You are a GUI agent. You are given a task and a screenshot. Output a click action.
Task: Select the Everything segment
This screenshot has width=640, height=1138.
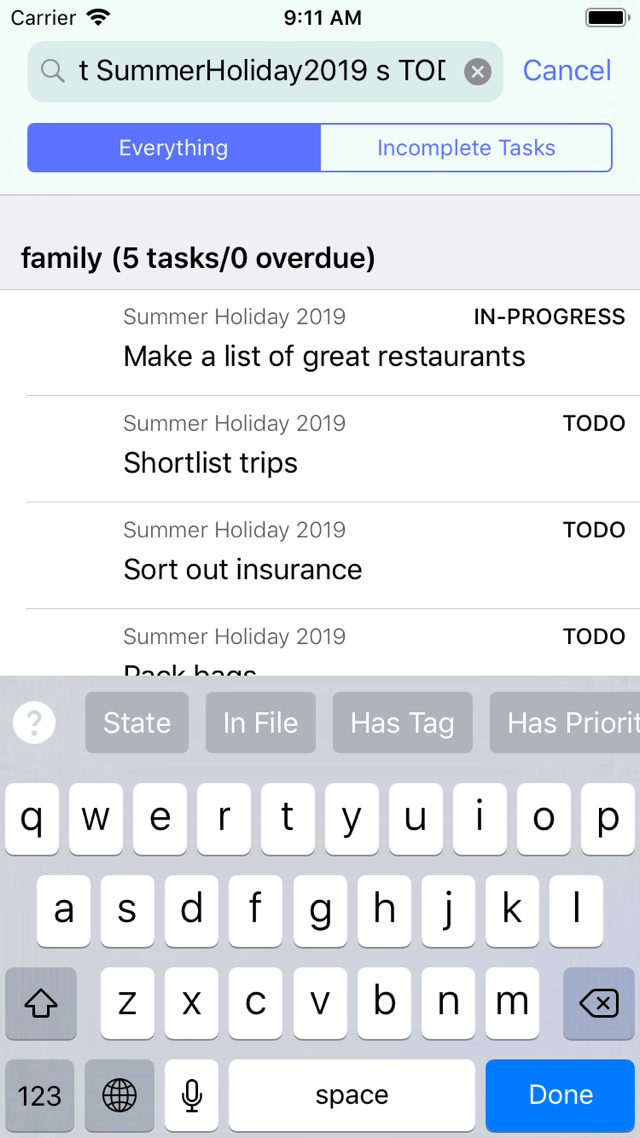(x=174, y=148)
